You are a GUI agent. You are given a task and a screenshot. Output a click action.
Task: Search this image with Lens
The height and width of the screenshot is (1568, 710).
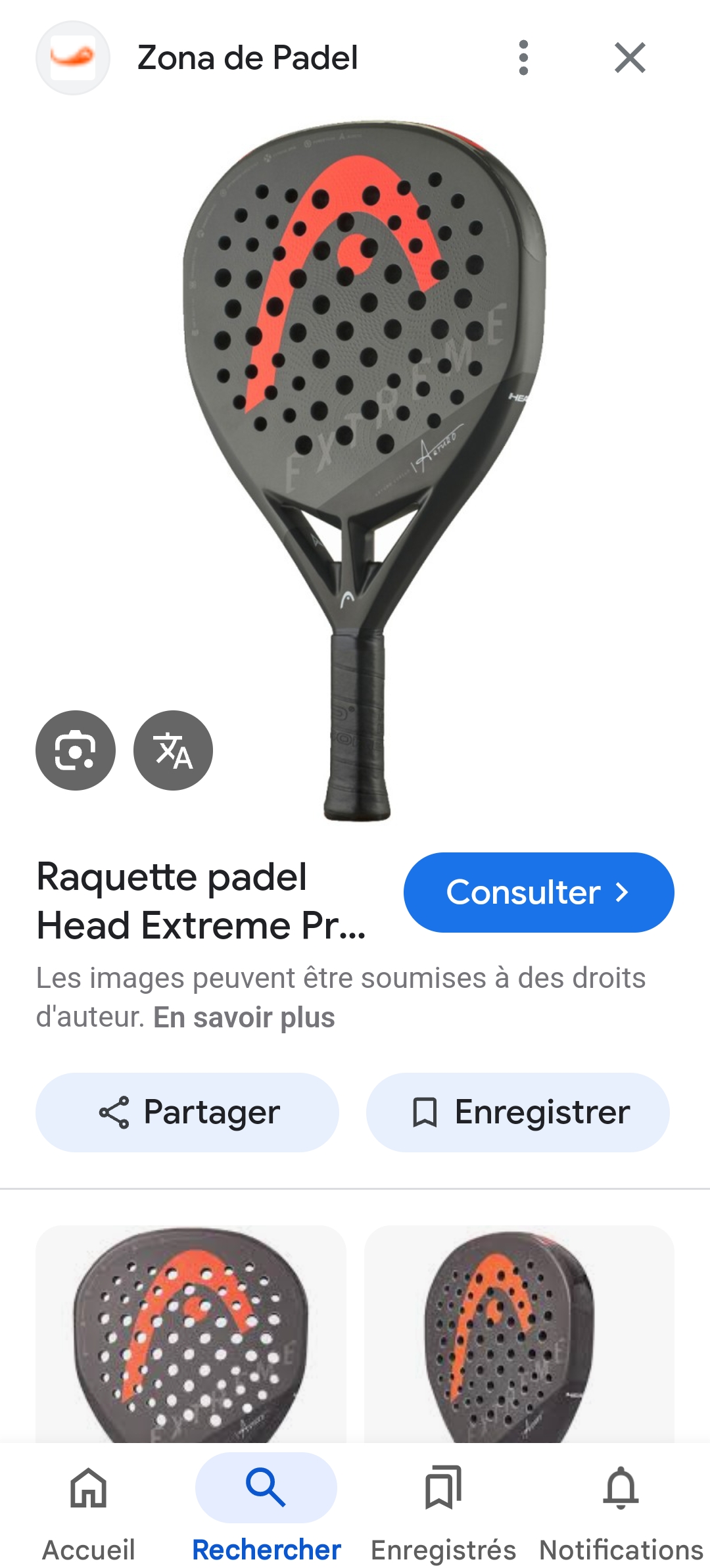[76, 750]
